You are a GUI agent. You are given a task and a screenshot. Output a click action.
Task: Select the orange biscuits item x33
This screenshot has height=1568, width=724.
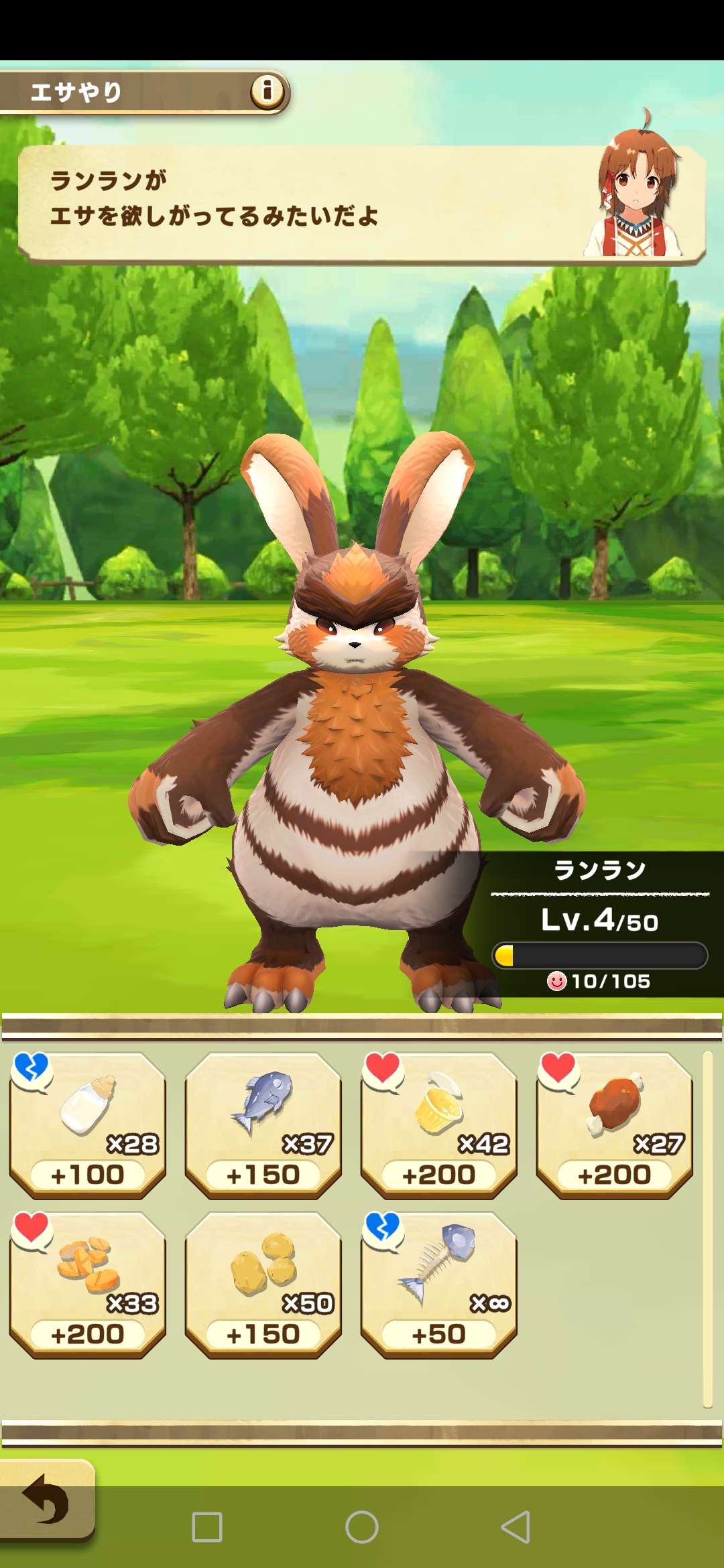click(x=88, y=1284)
